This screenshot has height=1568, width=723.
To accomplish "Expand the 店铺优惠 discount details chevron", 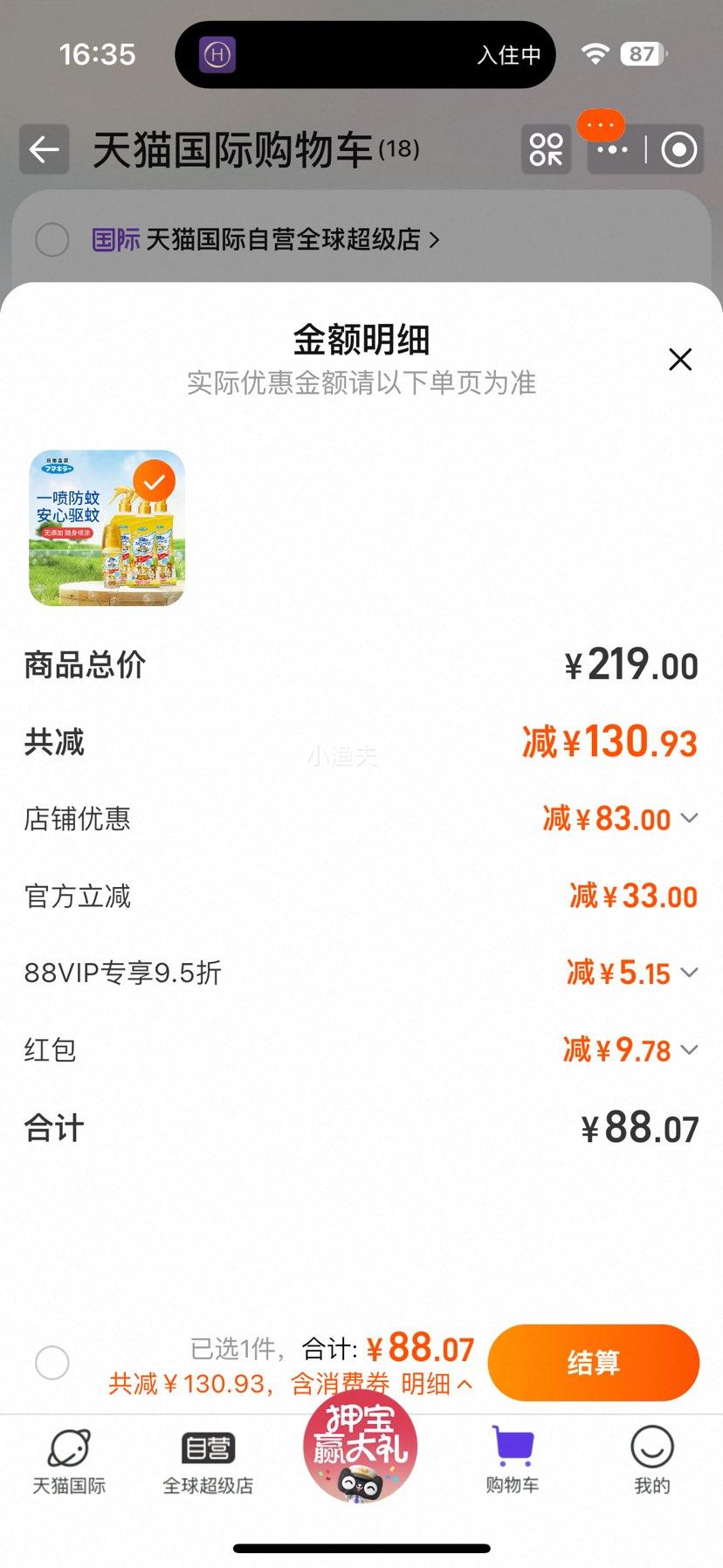I will (x=691, y=818).
